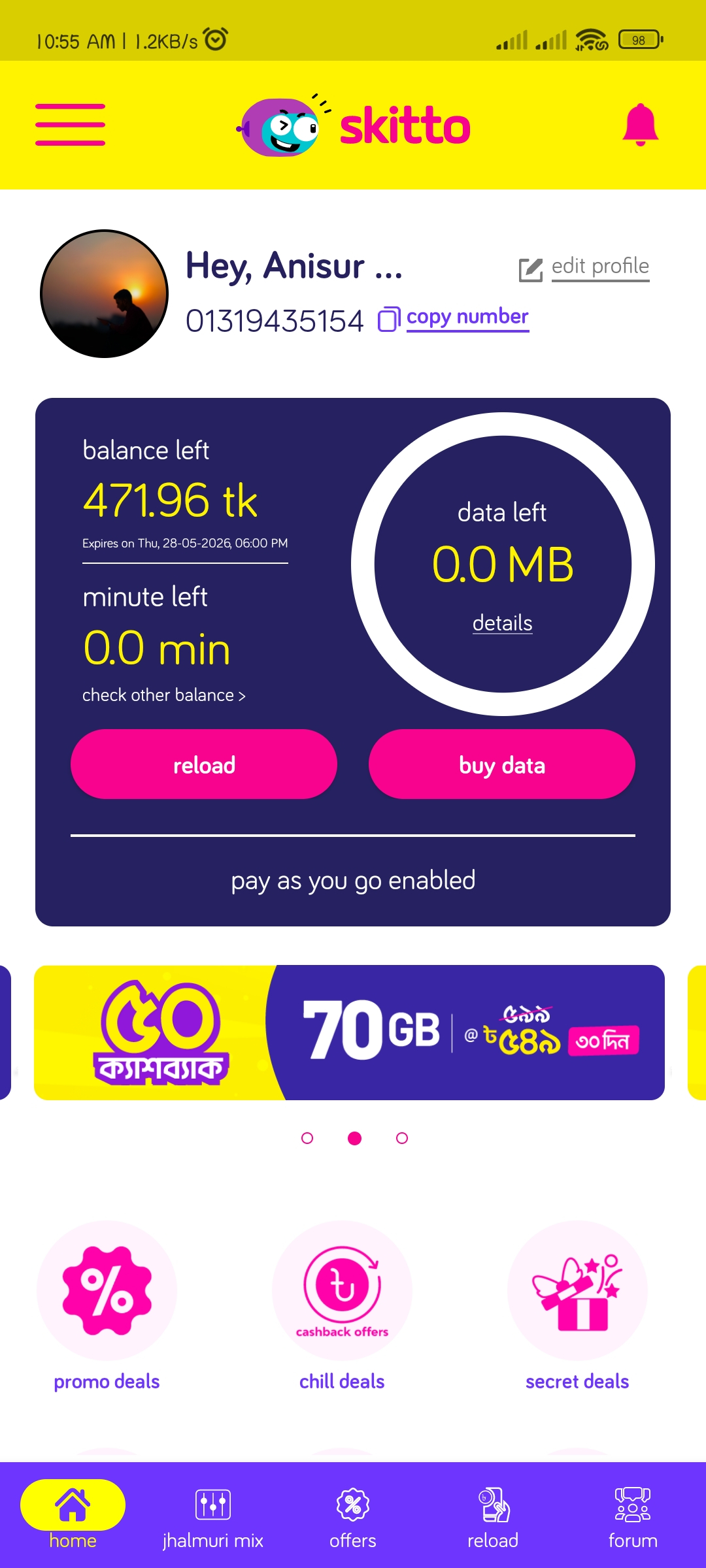
Task: Open the profile picture
Action: [105, 293]
